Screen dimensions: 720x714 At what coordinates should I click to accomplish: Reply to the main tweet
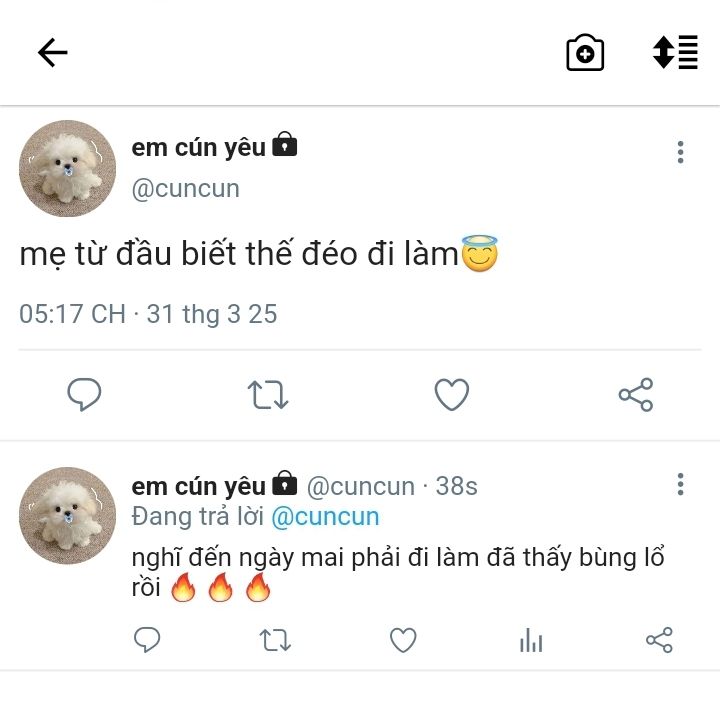coord(84,395)
